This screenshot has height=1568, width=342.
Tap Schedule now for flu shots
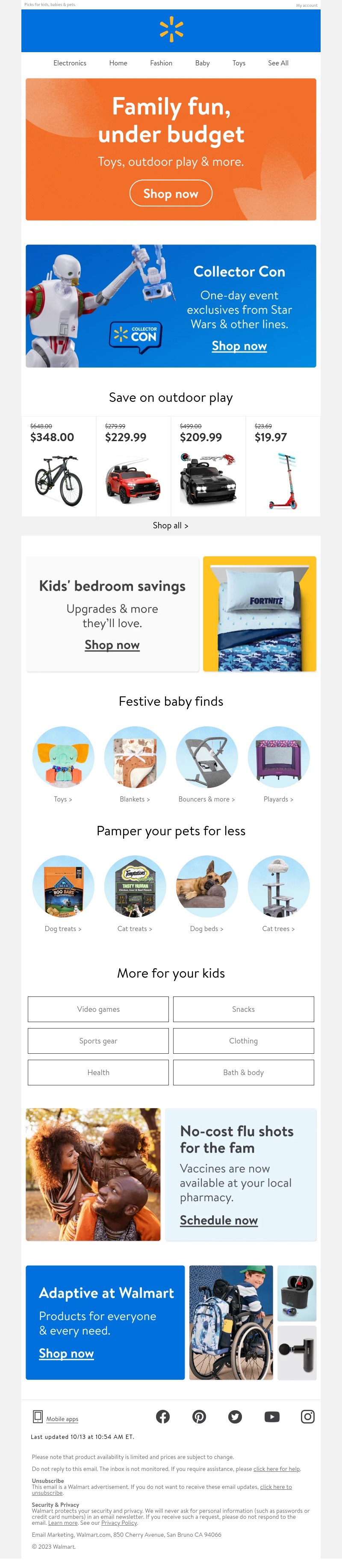pyautogui.click(x=218, y=1220)
